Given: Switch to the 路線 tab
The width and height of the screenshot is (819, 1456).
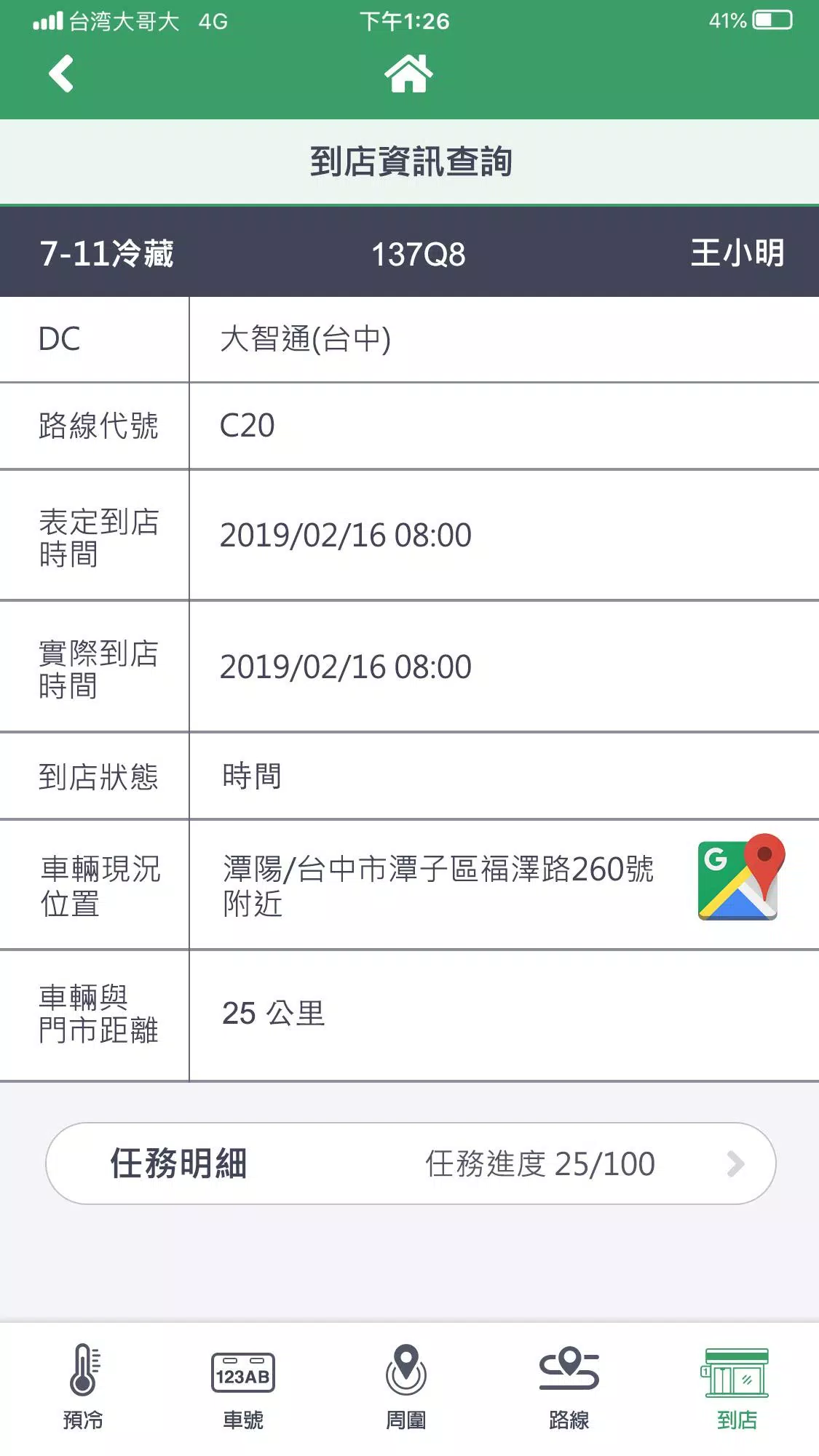Looking at the screenshot, I should 569,1386.
